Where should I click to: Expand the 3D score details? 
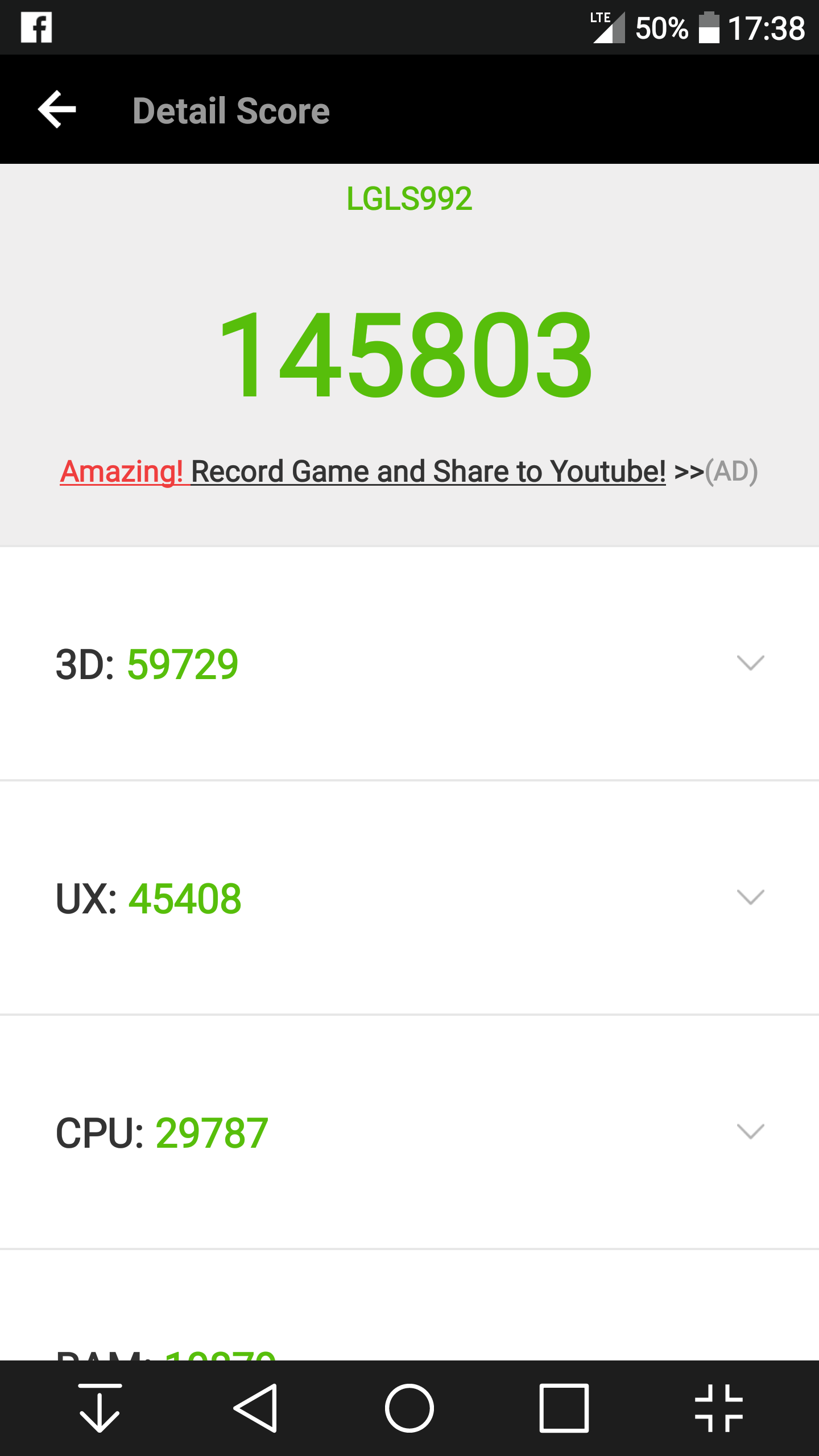(x=750, y=663)
